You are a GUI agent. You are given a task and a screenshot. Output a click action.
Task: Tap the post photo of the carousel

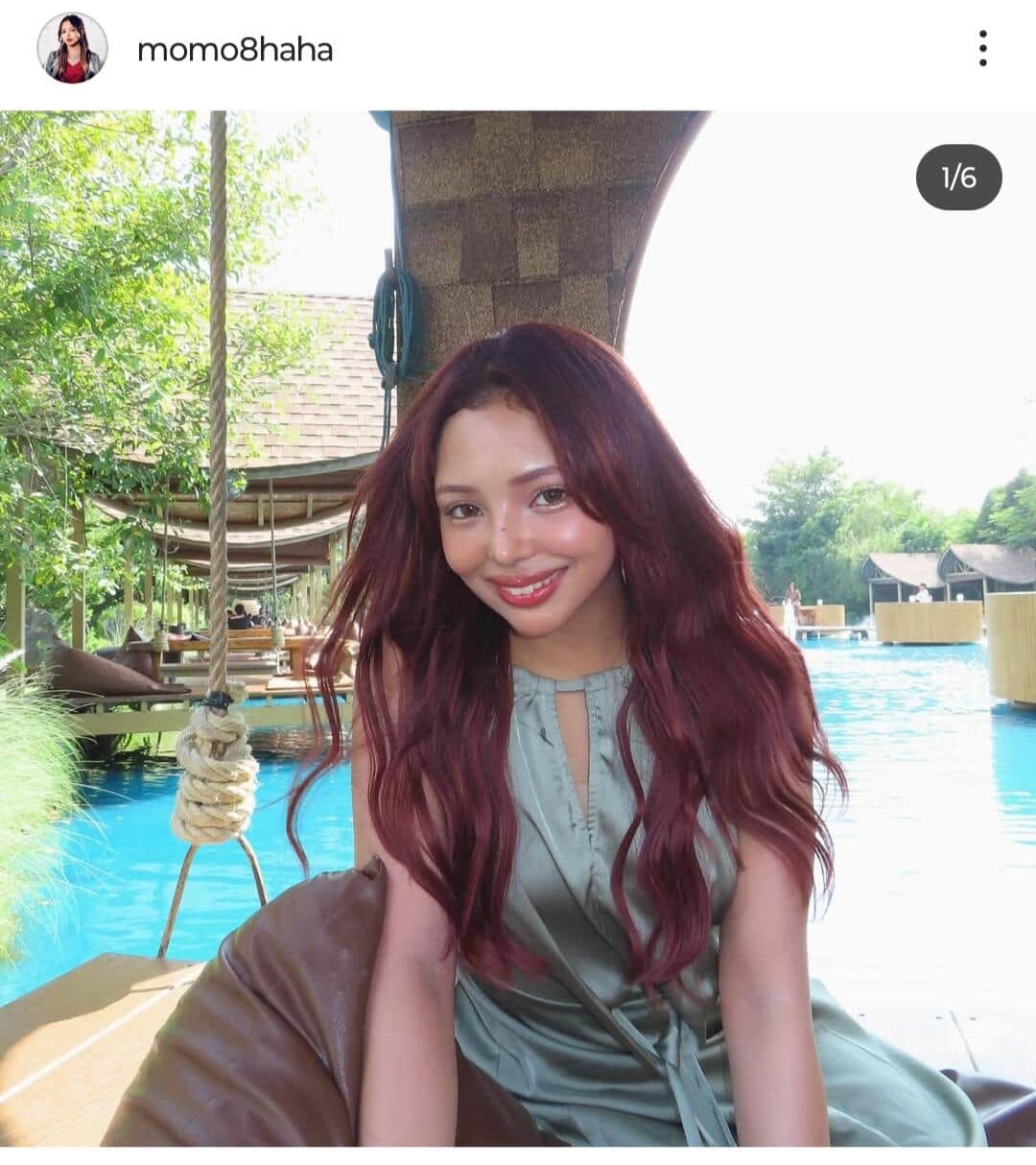518,629
